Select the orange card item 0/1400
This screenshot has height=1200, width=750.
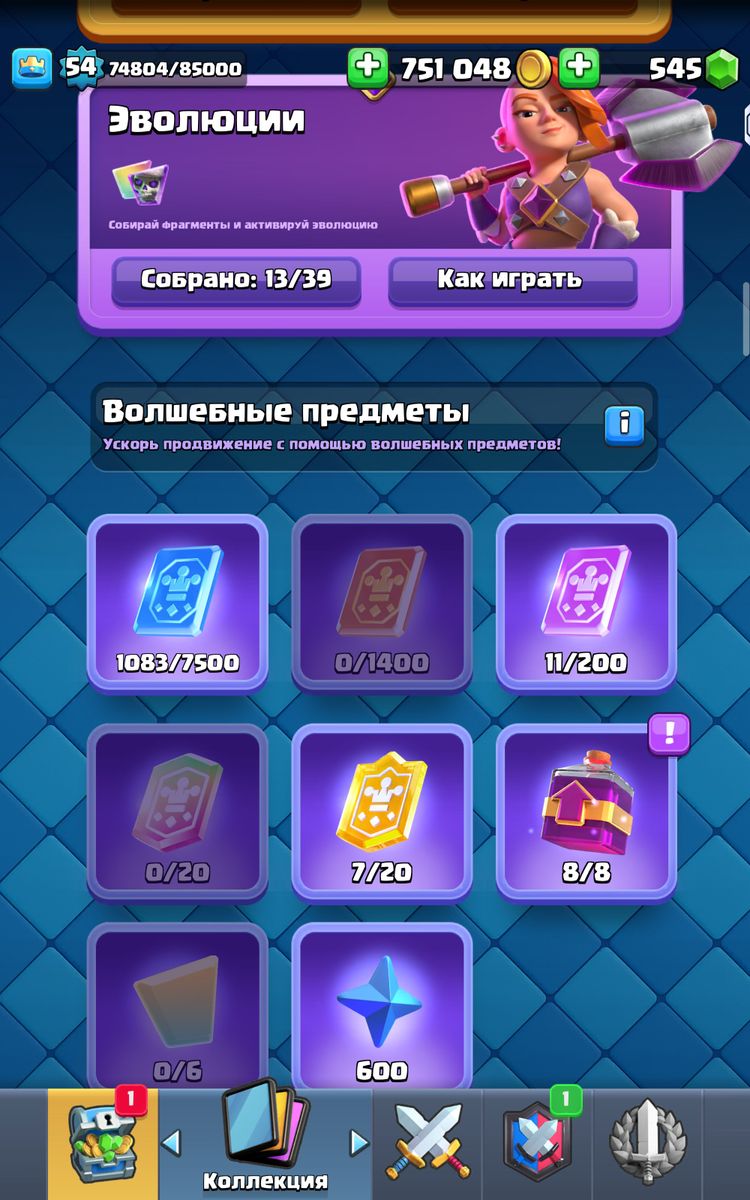[382, 601]
